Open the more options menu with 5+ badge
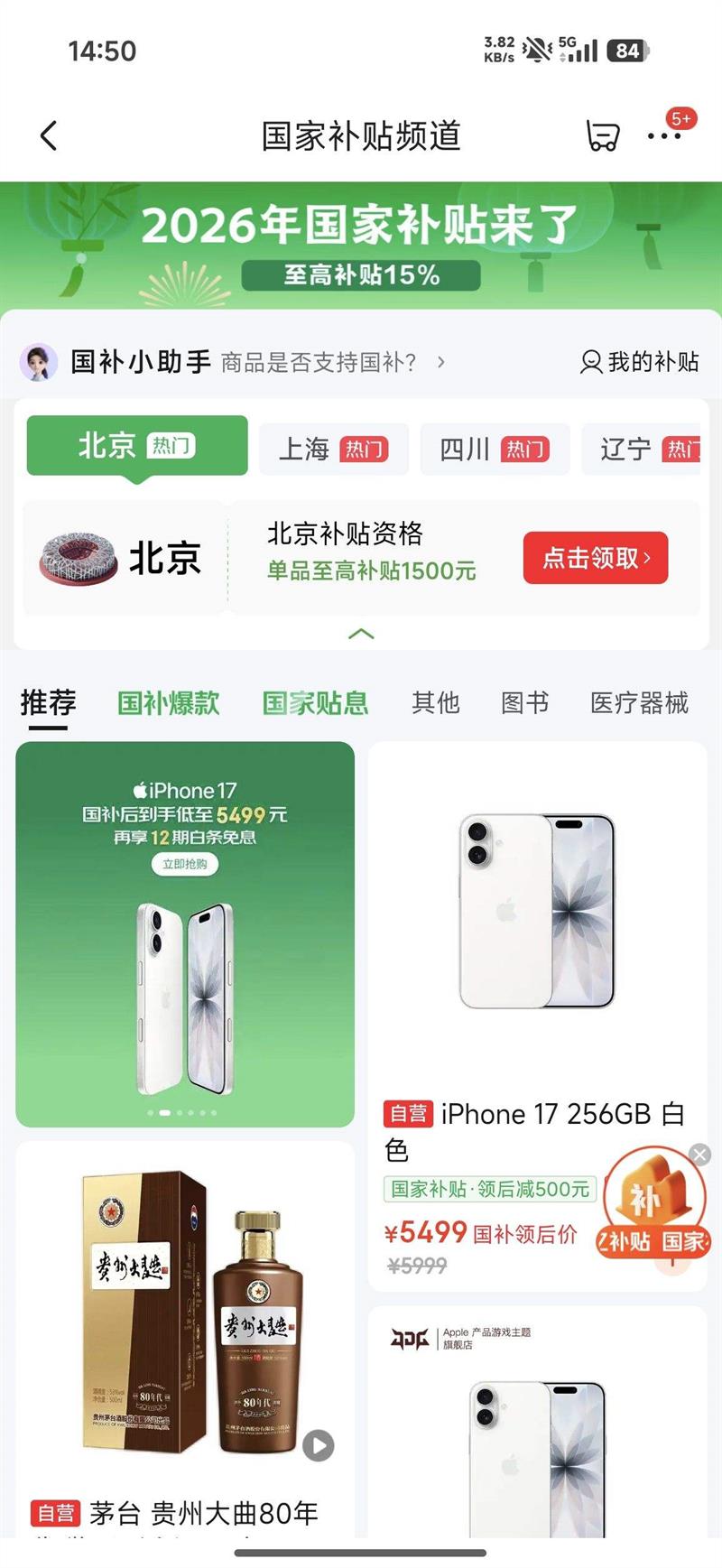The height and width of the screenshot is (1568, 722). coord(666,135)
